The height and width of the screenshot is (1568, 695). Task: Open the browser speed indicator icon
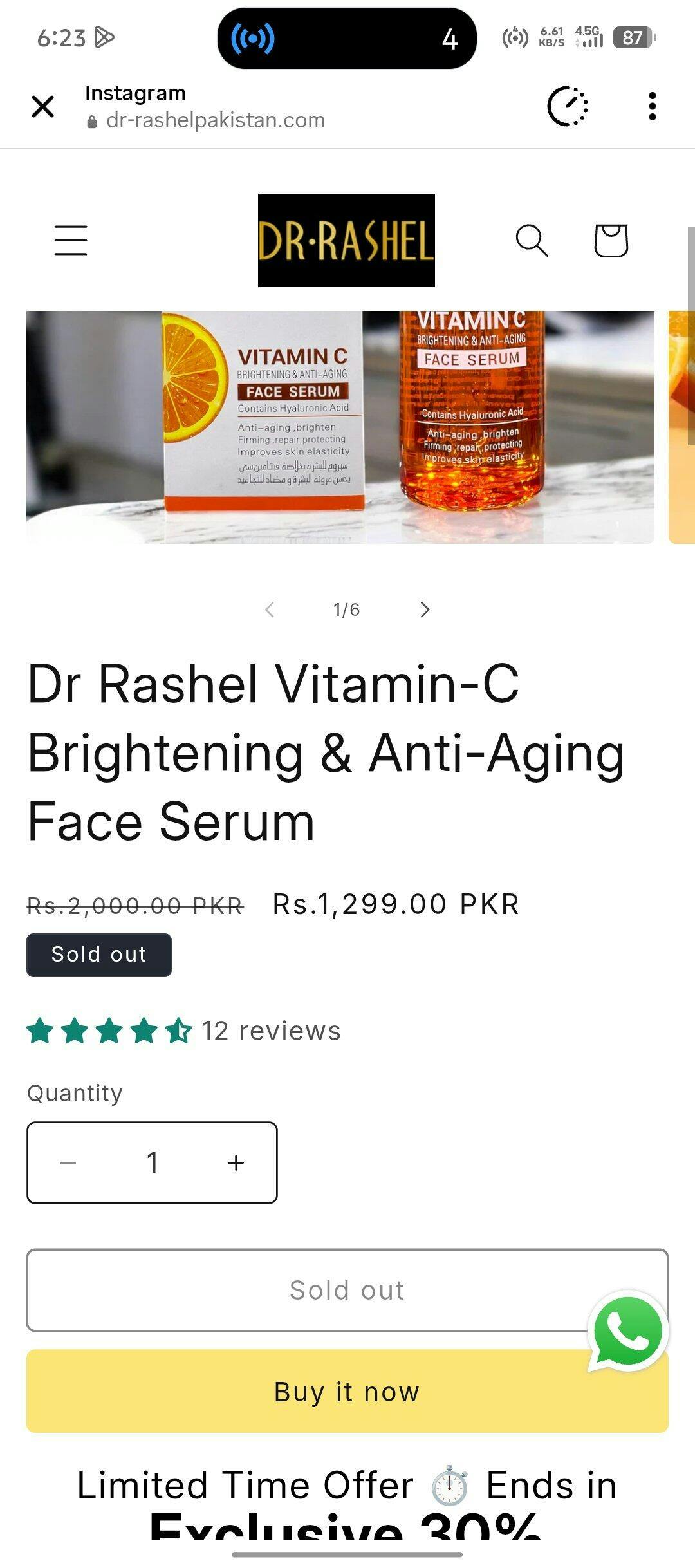pyautogui.click(x=568, y=106)
